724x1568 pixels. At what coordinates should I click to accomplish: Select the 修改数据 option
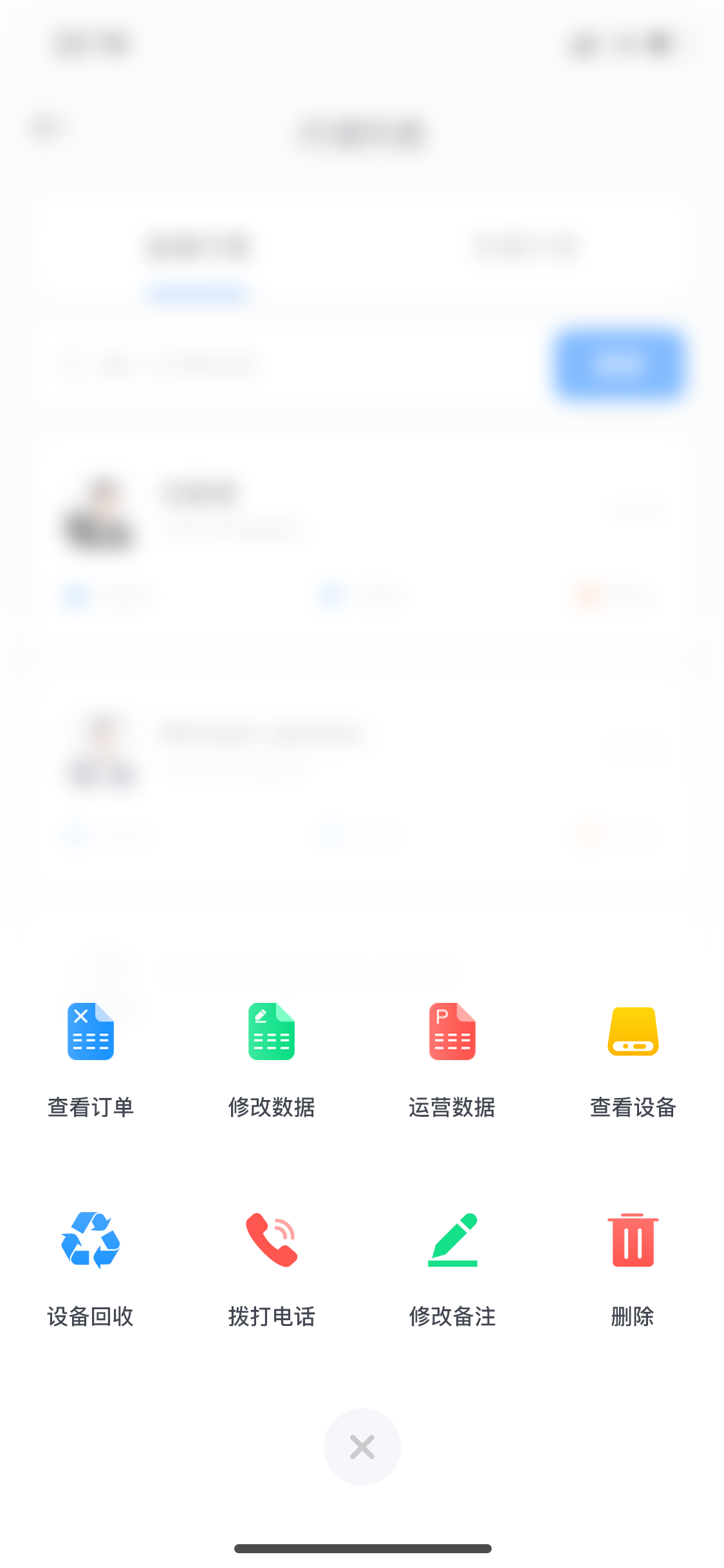pos(272,1059)
